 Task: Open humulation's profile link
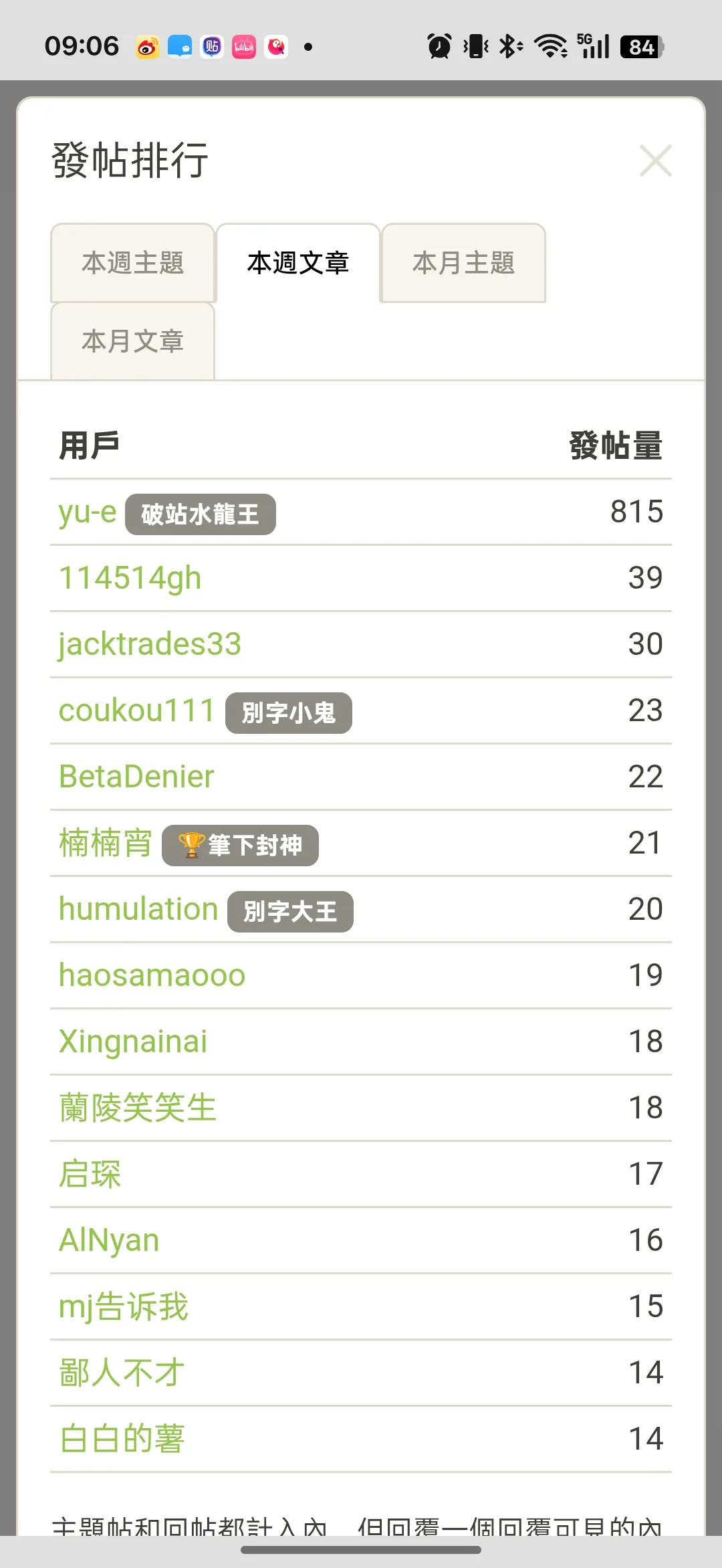click(138, 909)
